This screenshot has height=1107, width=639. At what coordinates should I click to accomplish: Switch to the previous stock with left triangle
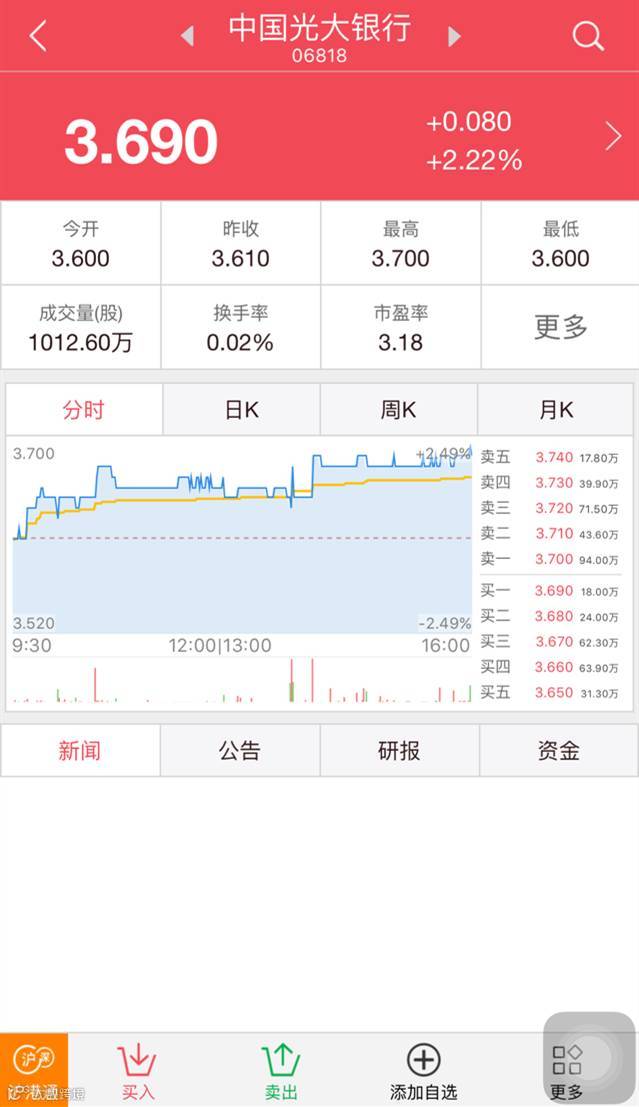(187, 37)
